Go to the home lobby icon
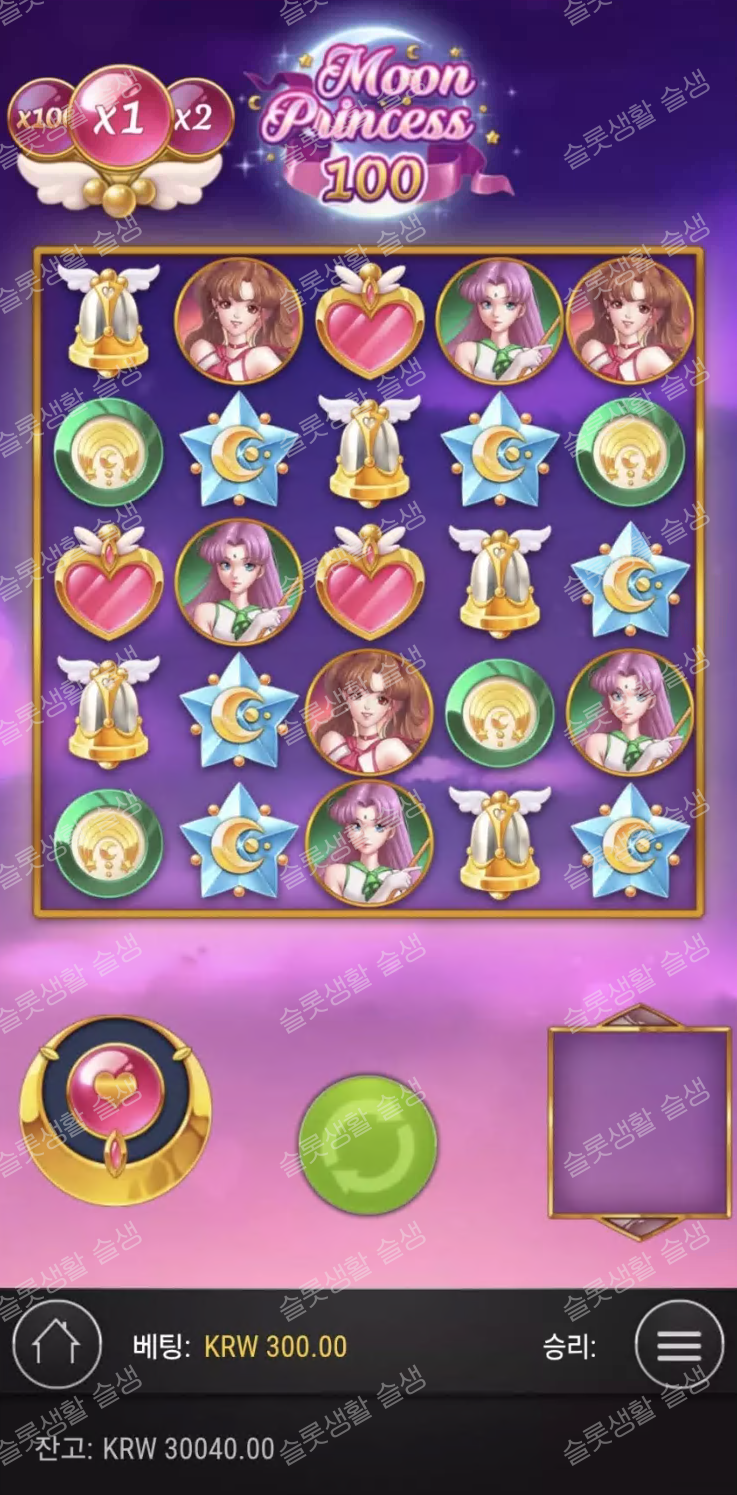The image size is (737, 1495). pyautogui.click(x=56, y=1344)
